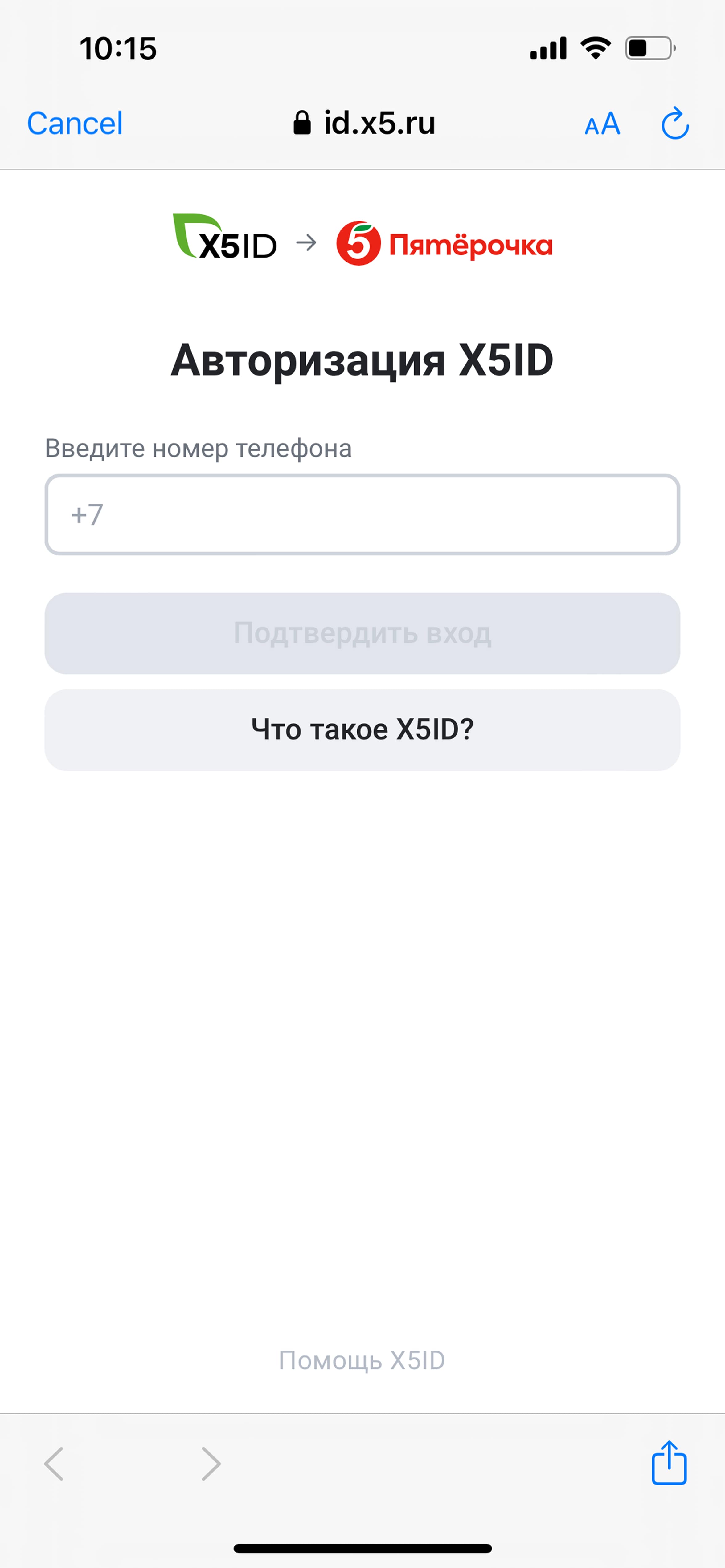This screenshot has height=1568, width=725.
Task: Open Что такое X5ID? info
Action: coord(362,729)
